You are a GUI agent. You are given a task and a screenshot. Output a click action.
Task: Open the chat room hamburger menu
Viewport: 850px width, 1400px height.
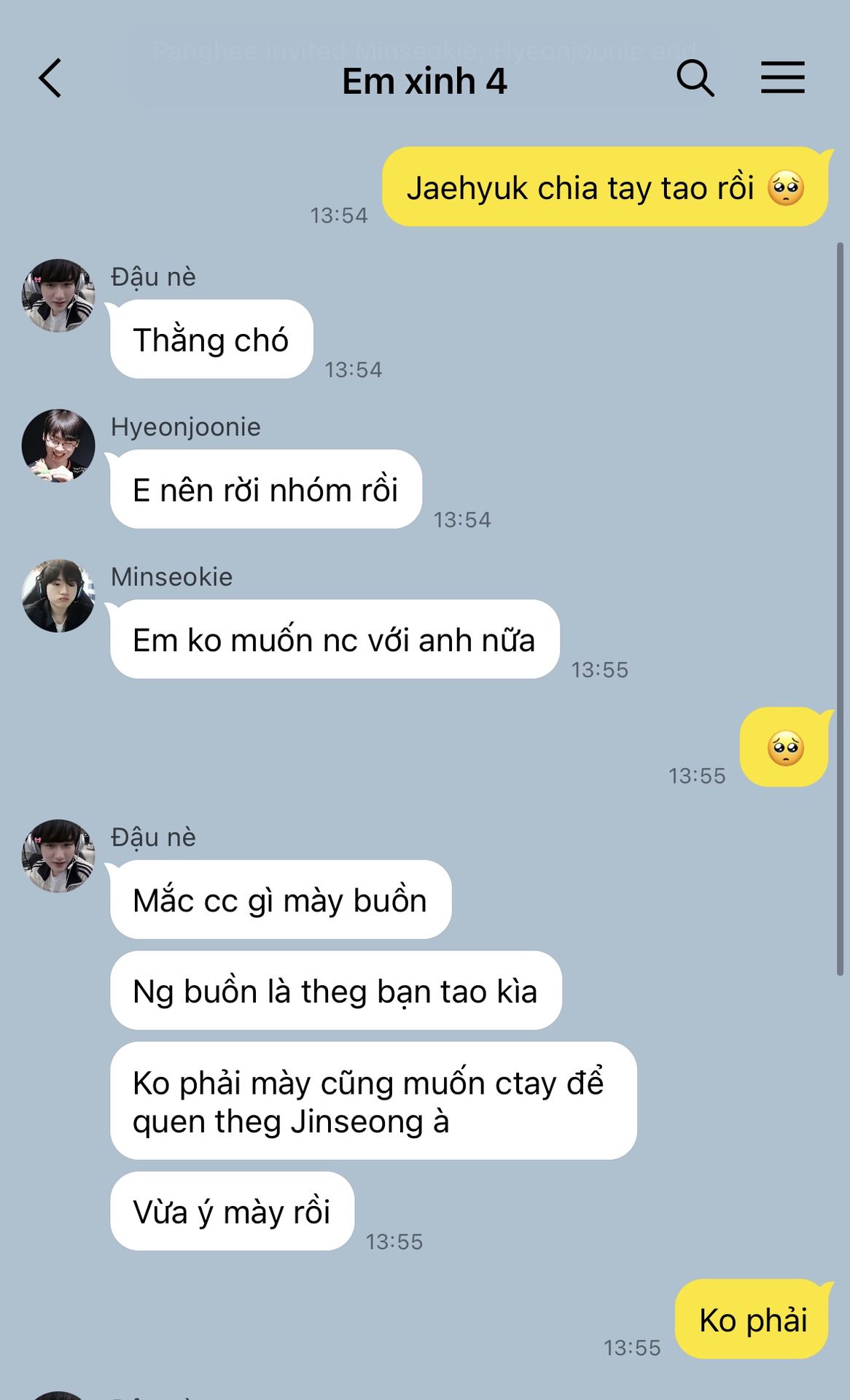(782, 78)
